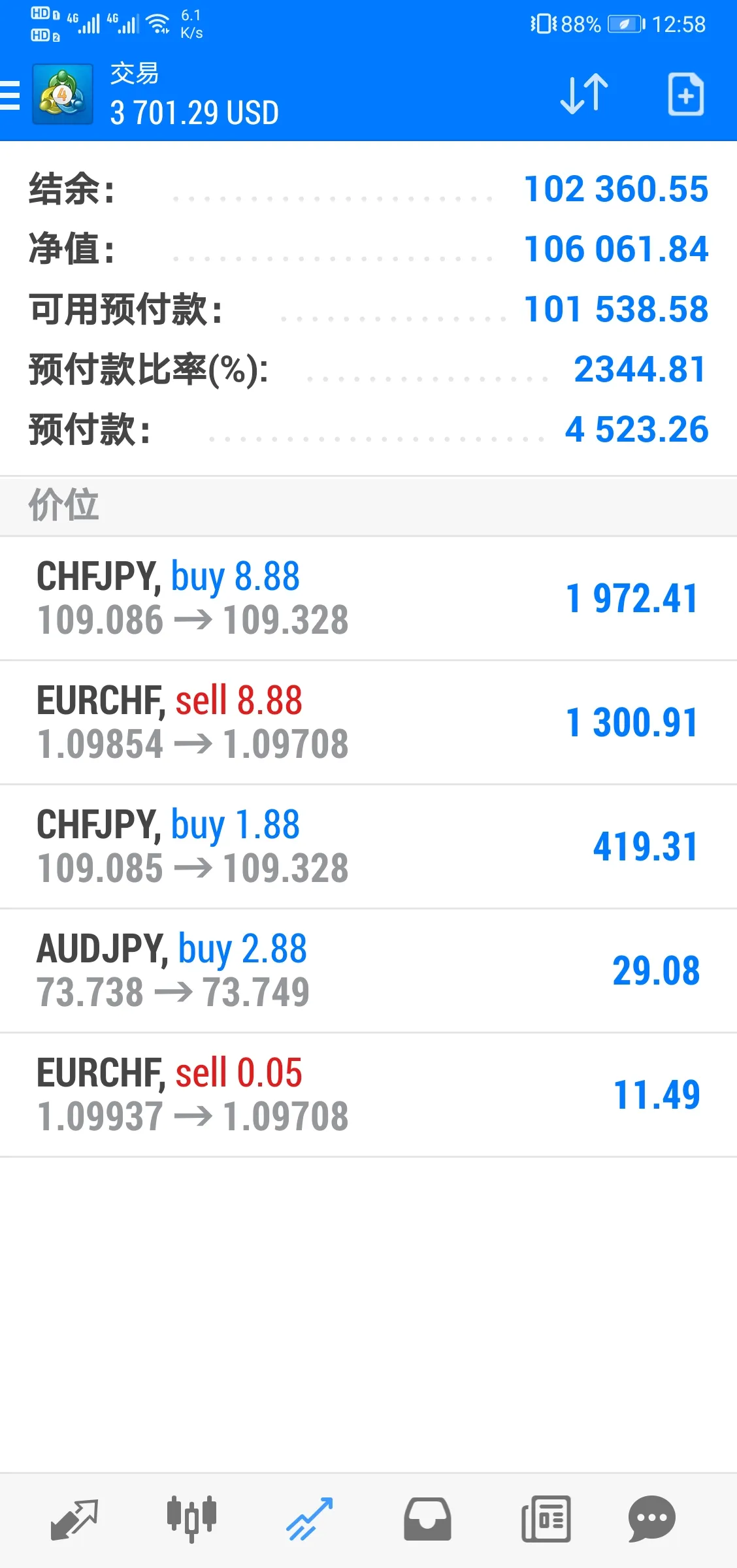This screenshot has width=737, height=1568.
Task: Open the CHFJPY buy 8.88 position
Action: [x=368, y=598]
